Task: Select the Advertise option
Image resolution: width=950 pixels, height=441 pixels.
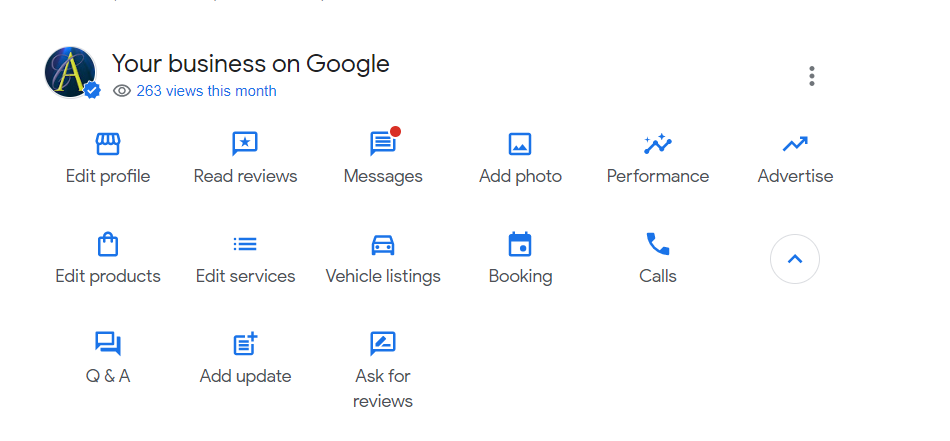Action: point(795,158)
